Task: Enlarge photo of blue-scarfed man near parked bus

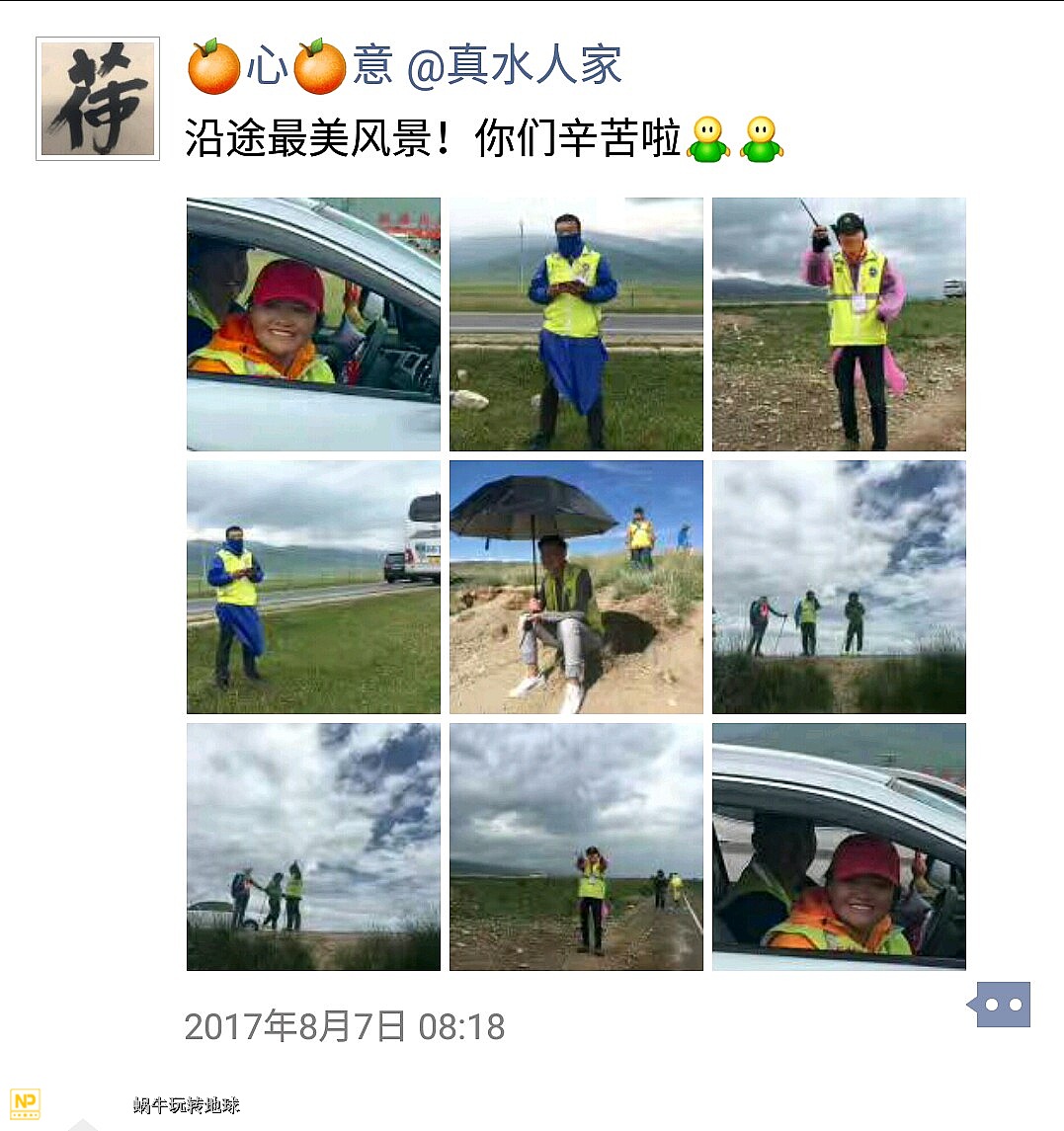Action: [313, 587]
